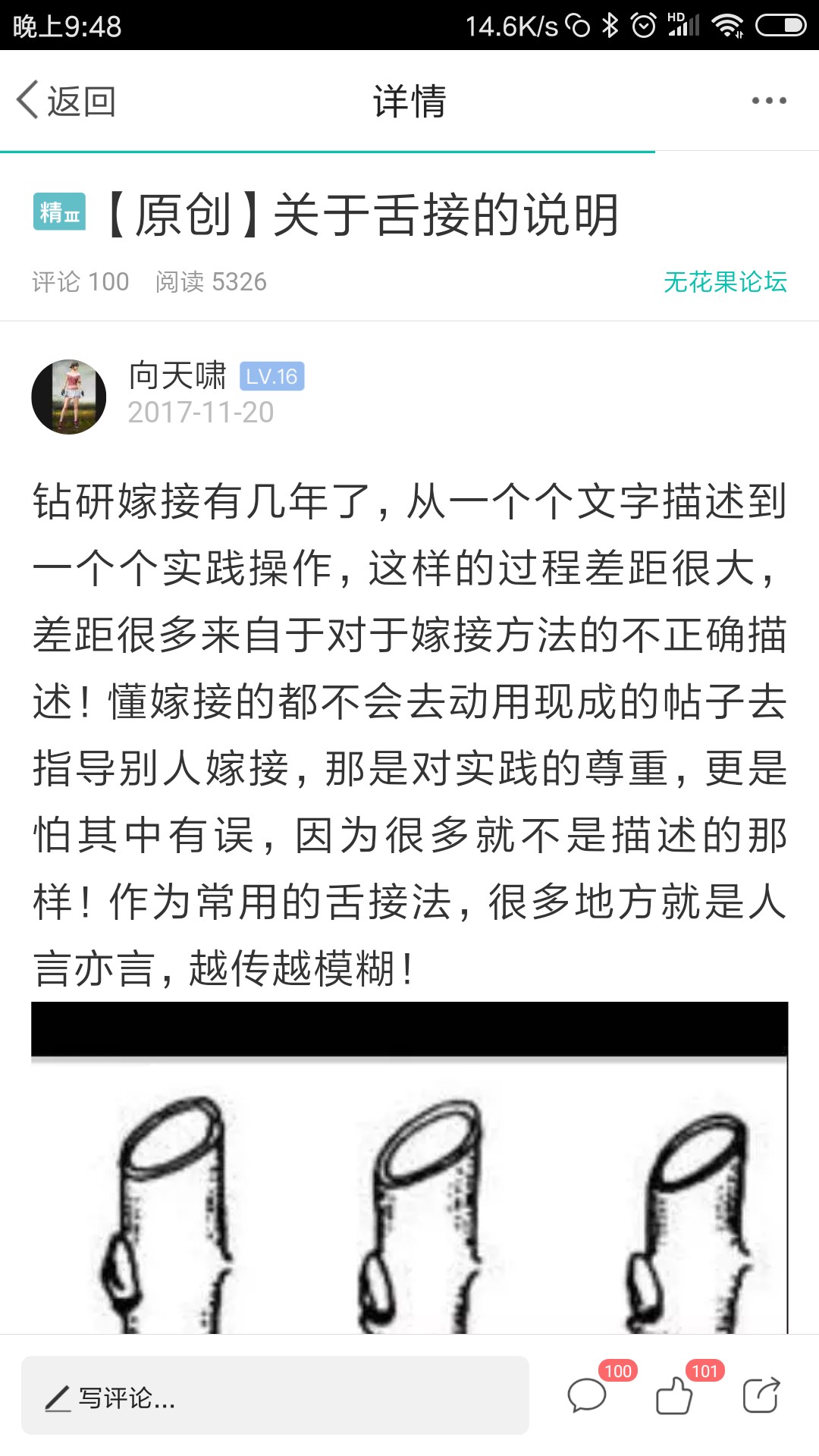The image size is (819, 1456).
Task: Like the post with thumbs-up icon
Action: (674, 1395)
